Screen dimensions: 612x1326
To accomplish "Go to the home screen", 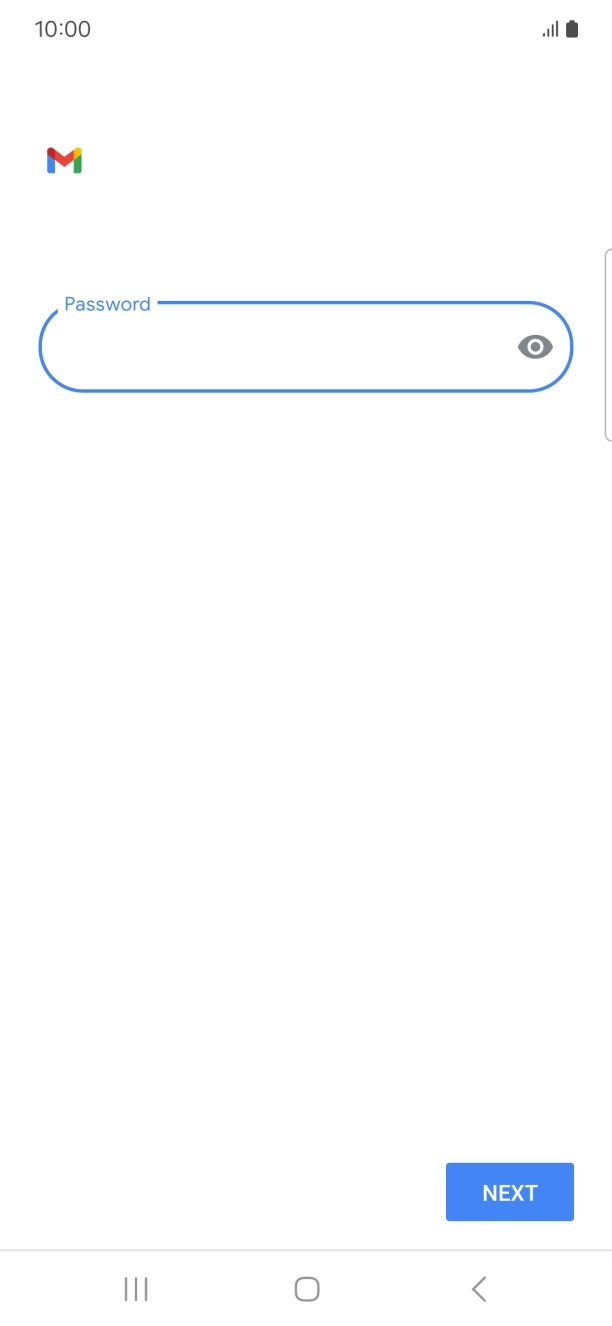I will [x=307, y=1289].
